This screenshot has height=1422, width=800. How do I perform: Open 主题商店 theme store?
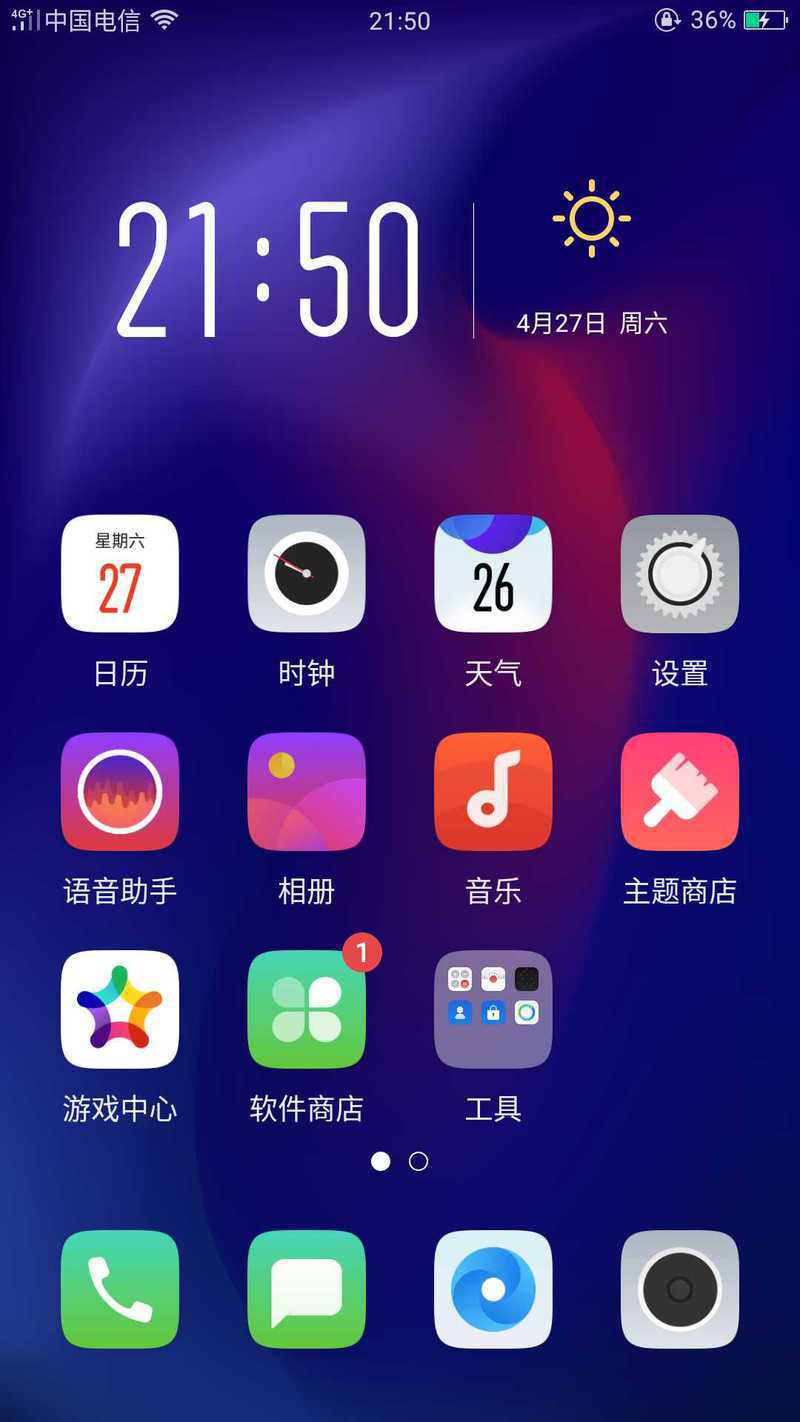click(x=680, y=792)
